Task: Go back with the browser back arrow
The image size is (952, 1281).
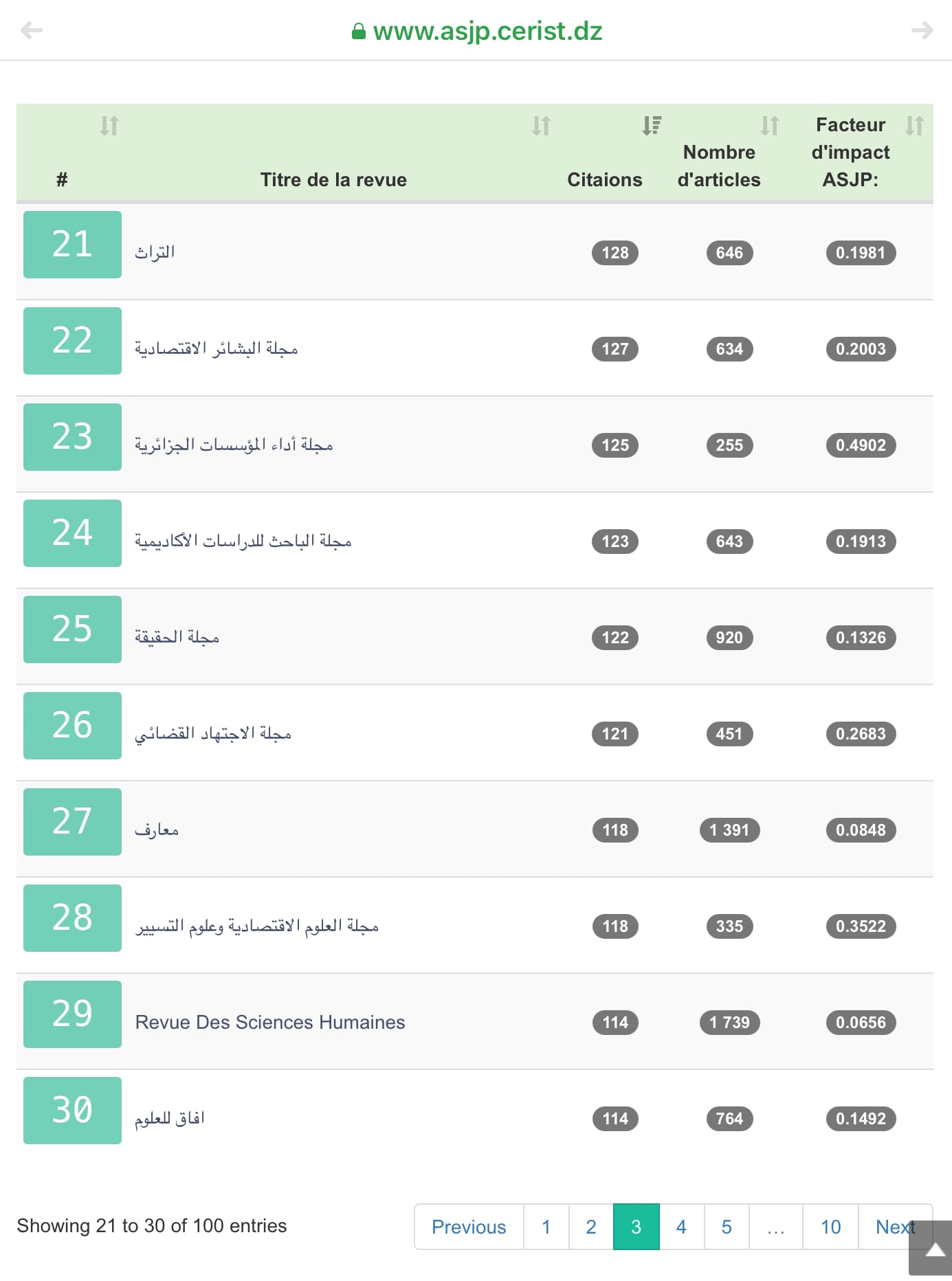Action: (x=32, y=30)
